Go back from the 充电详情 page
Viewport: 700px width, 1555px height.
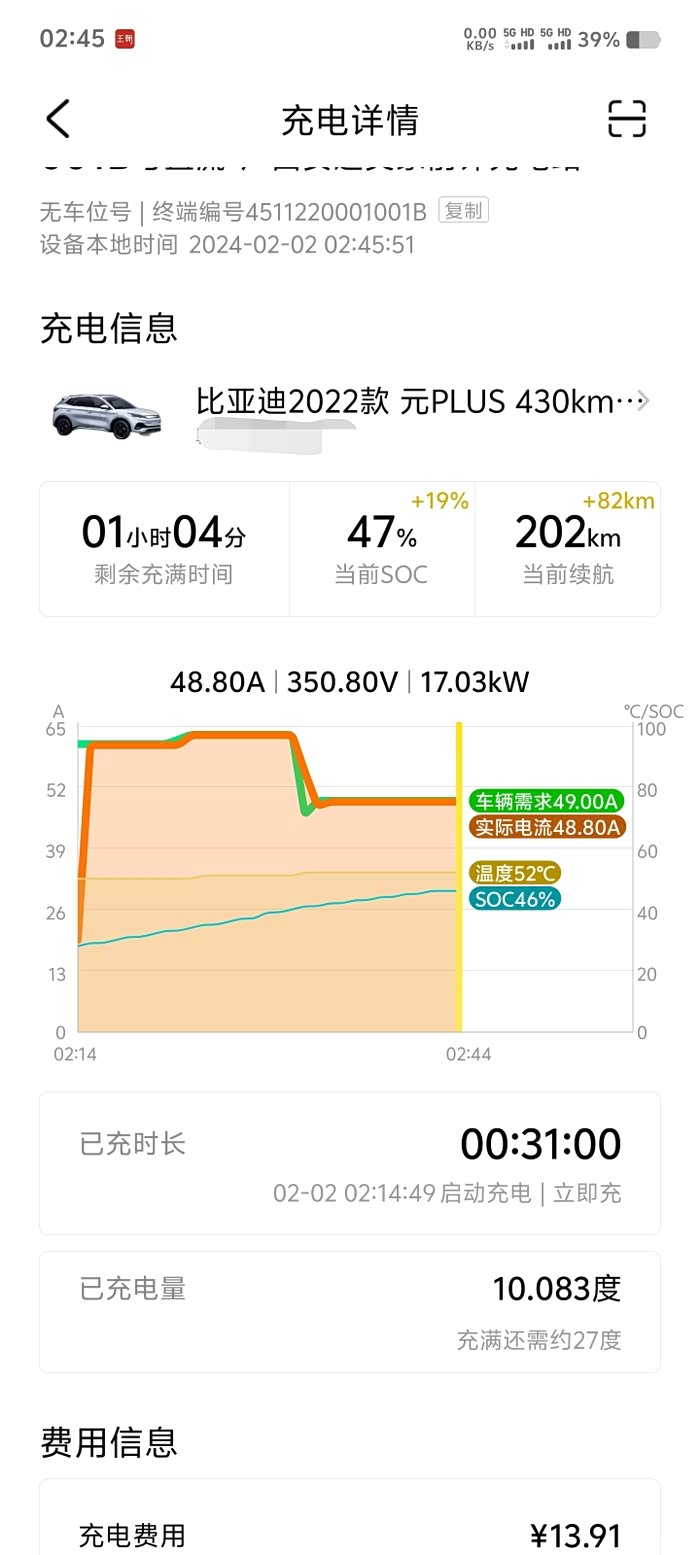pos(58,119)
